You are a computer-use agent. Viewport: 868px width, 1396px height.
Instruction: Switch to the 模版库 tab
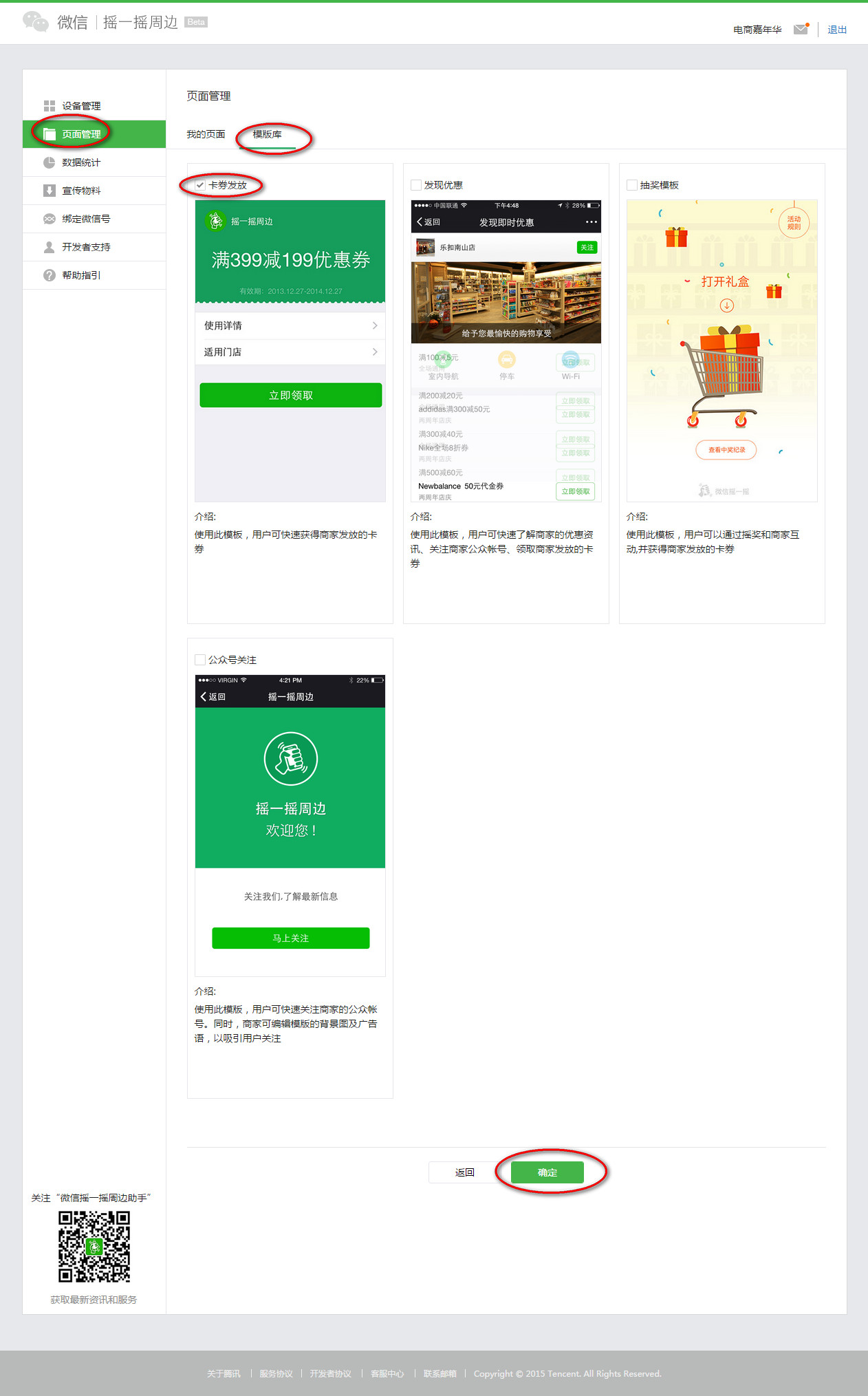click(267, 134)
